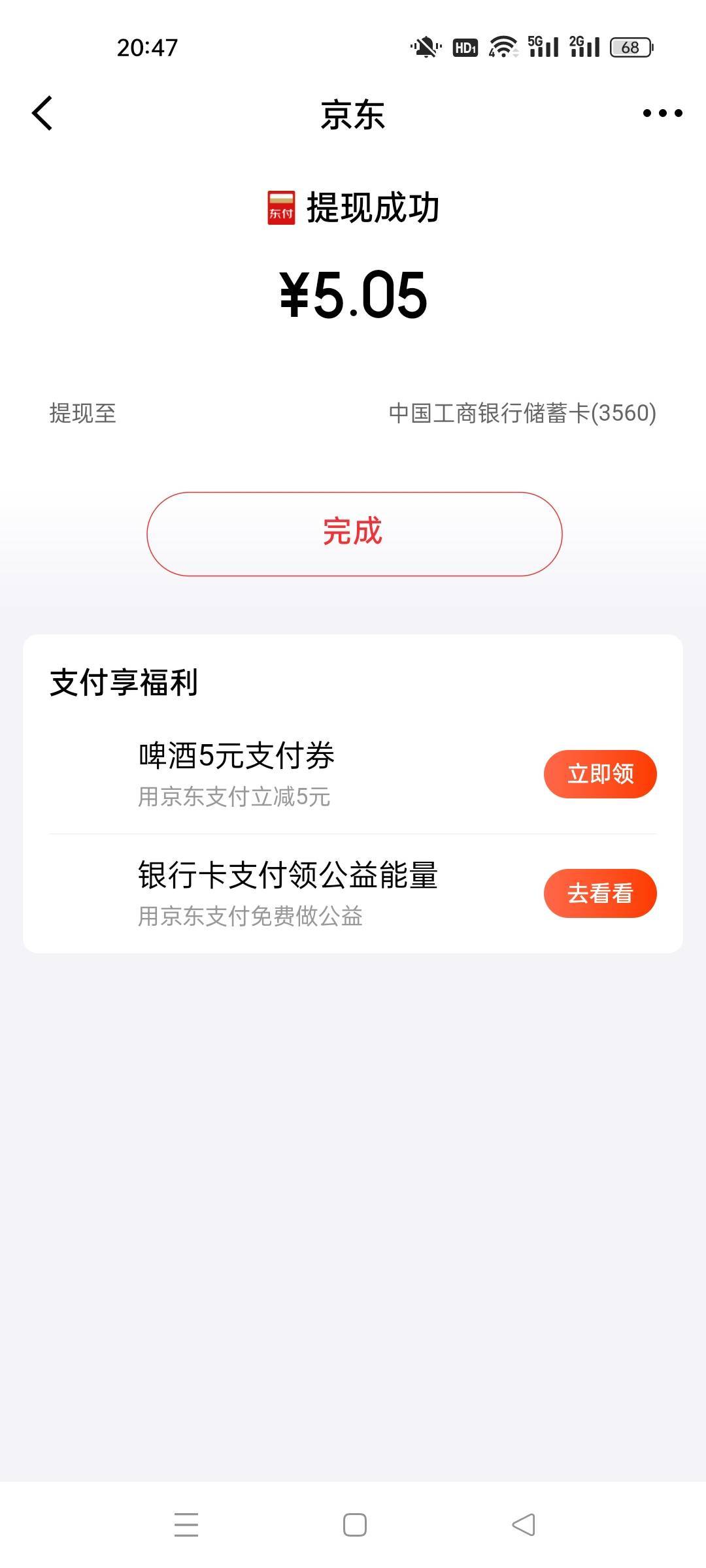Open the 银行卡支付领公益能量 row

click(x=353, y=893)
